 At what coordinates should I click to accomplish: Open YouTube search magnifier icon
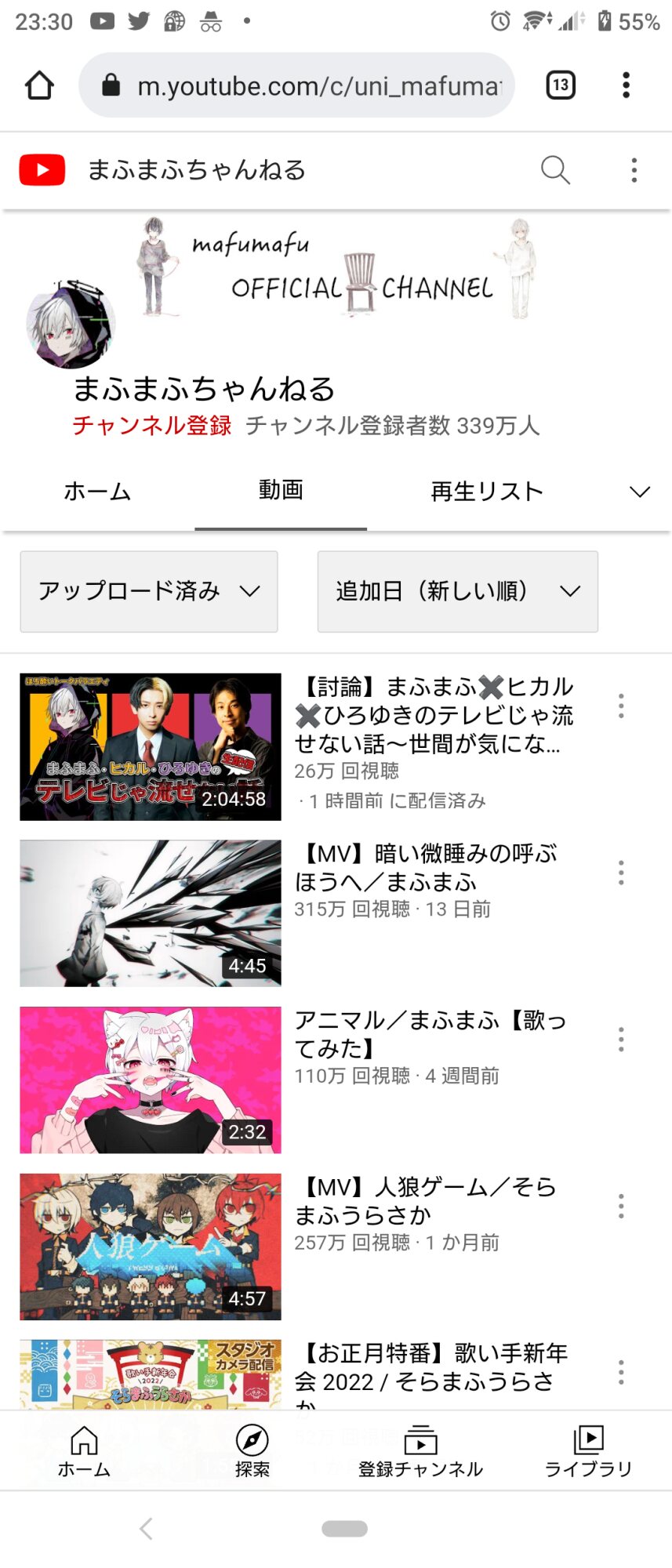point(555,170)
